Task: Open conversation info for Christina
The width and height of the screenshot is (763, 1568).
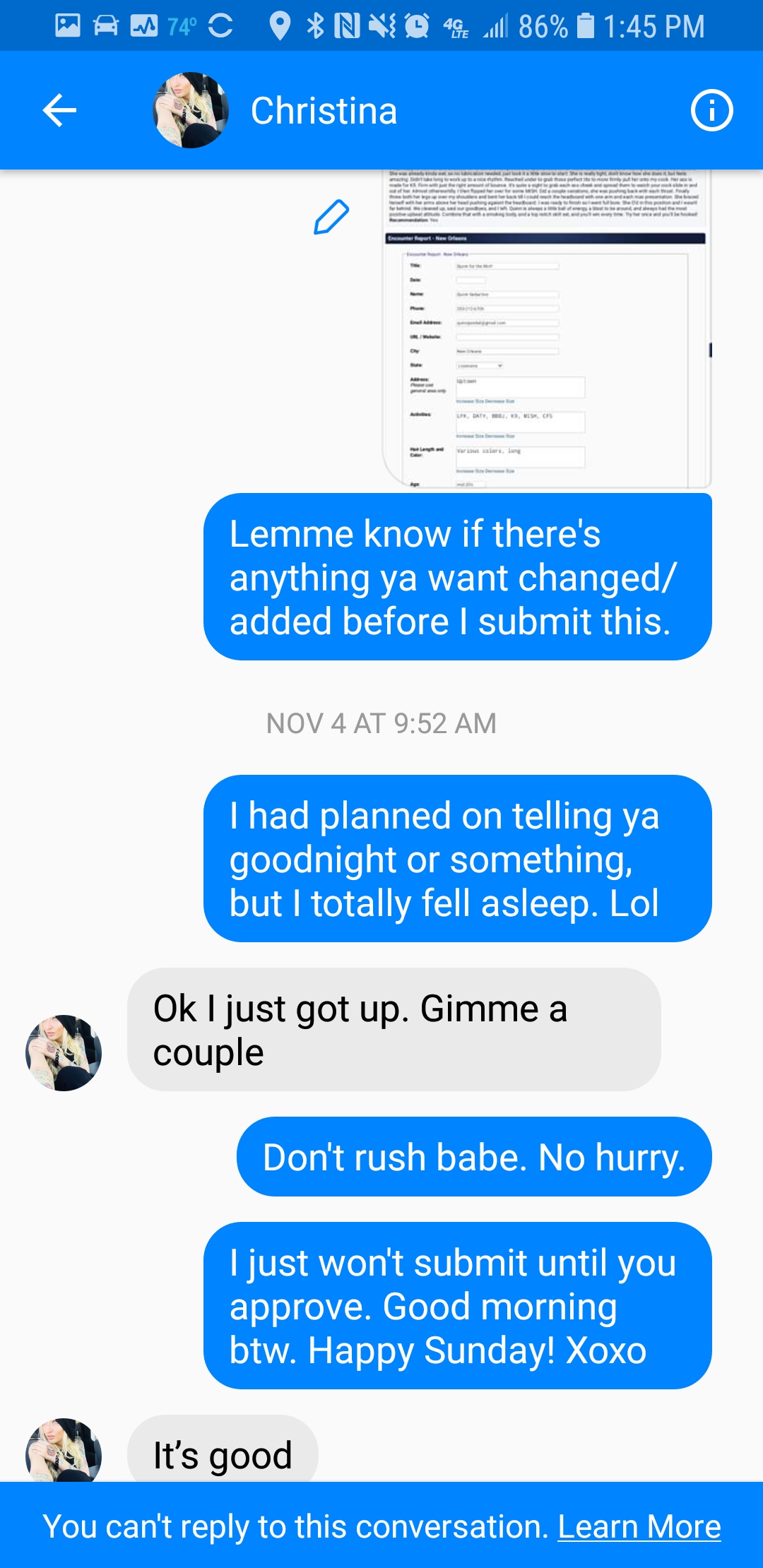Action: tap(711, 111)
